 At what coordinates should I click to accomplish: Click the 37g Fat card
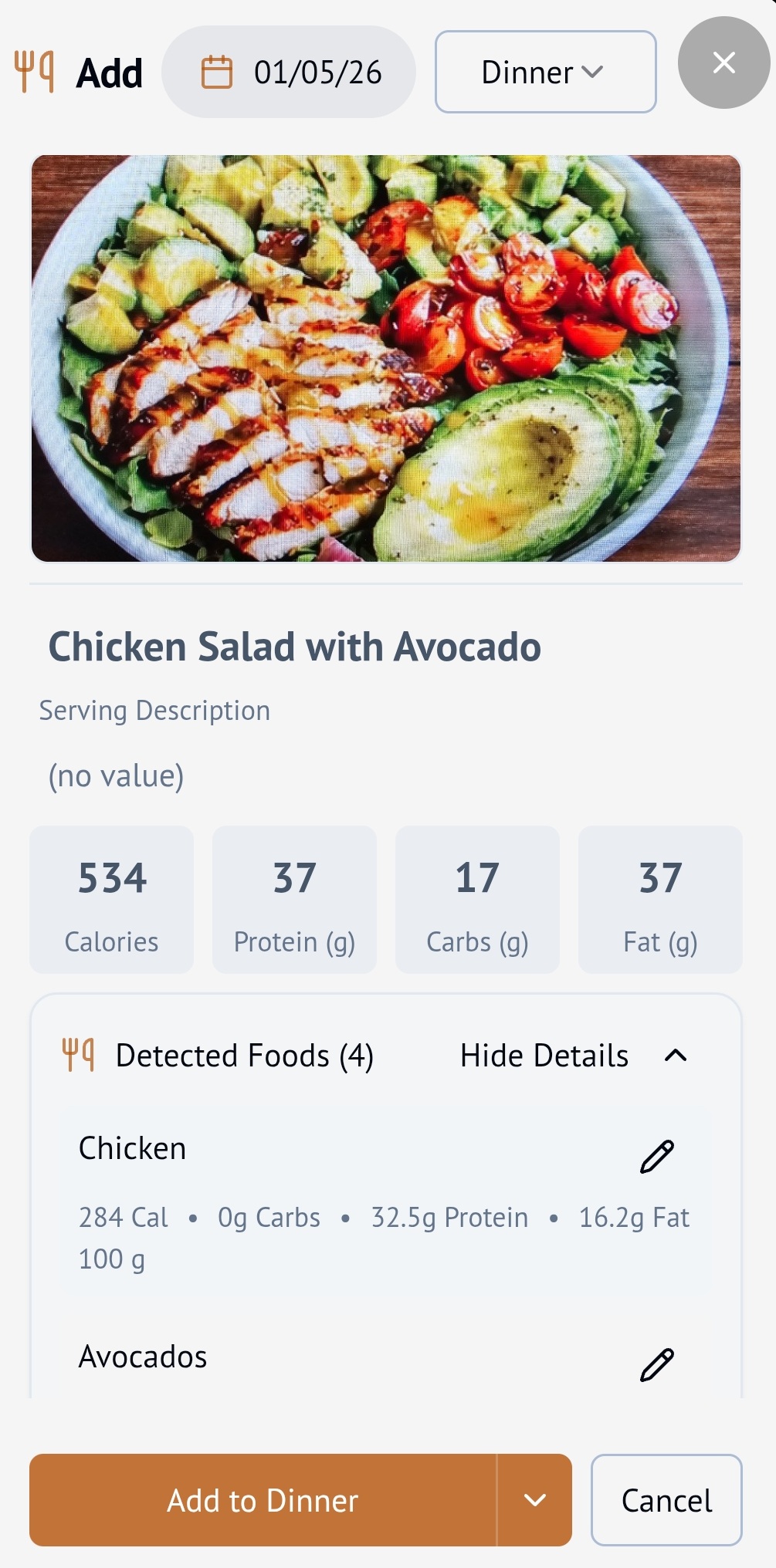659,900
